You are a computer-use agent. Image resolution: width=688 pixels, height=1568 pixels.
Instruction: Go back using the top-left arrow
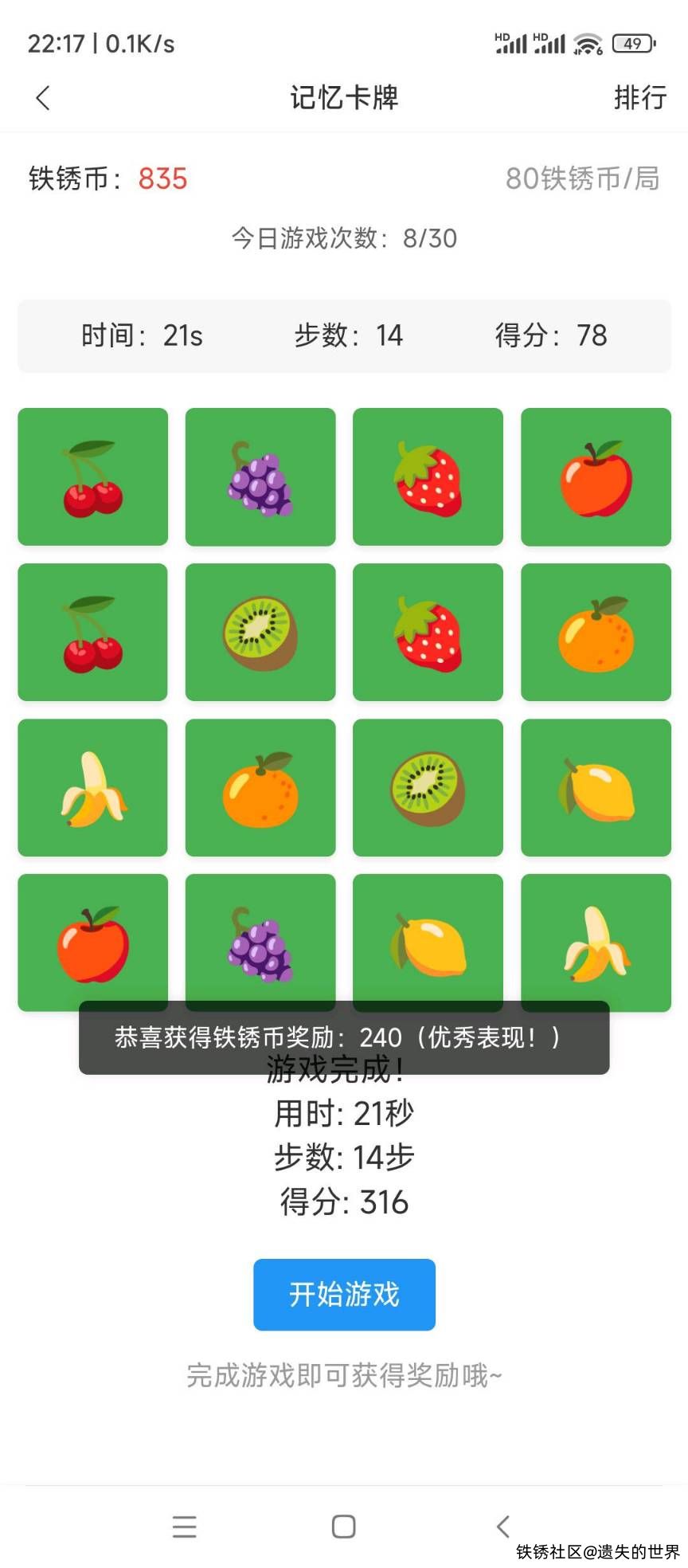click(x=43, y=98)
